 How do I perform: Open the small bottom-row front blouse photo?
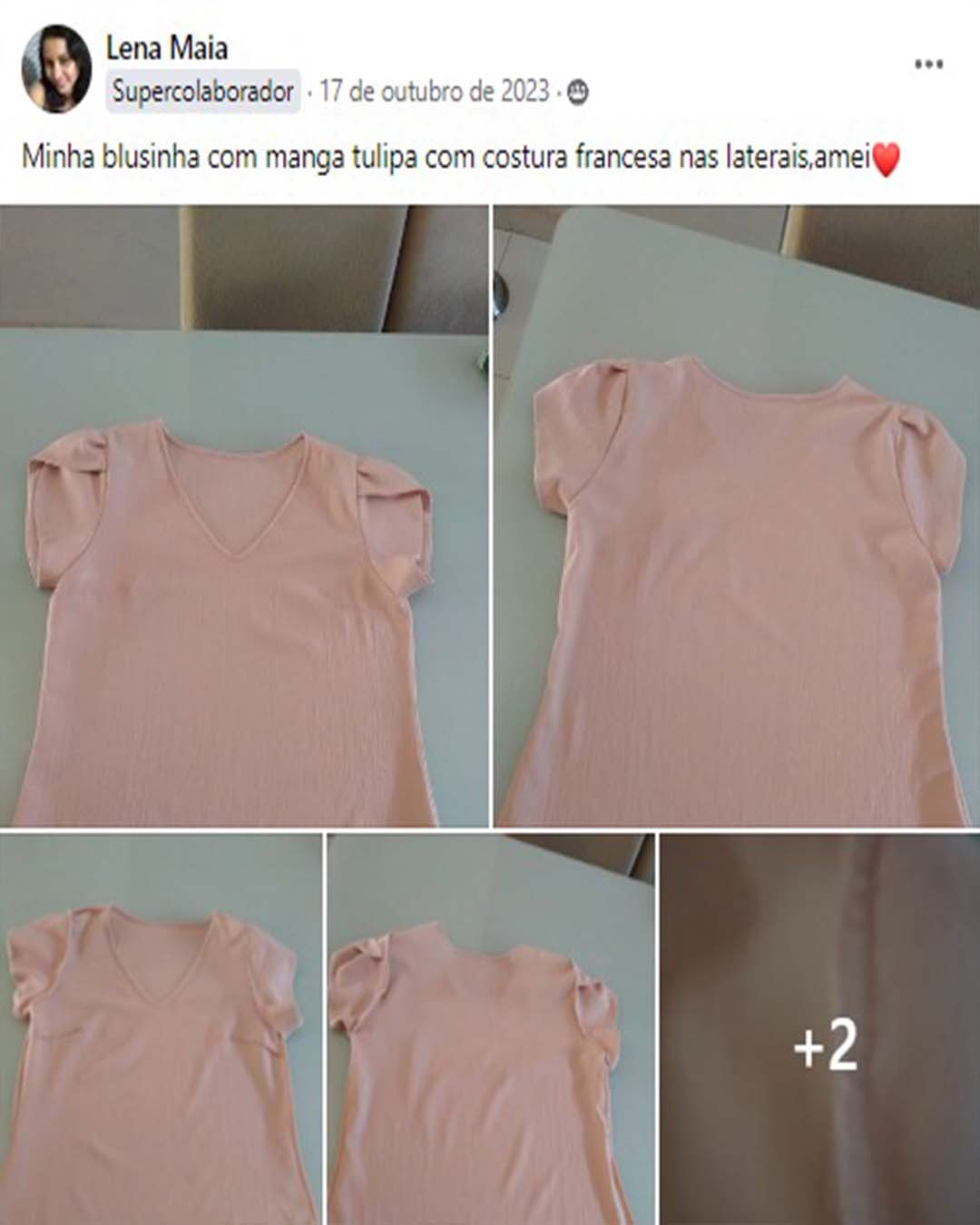point(160,1029)
